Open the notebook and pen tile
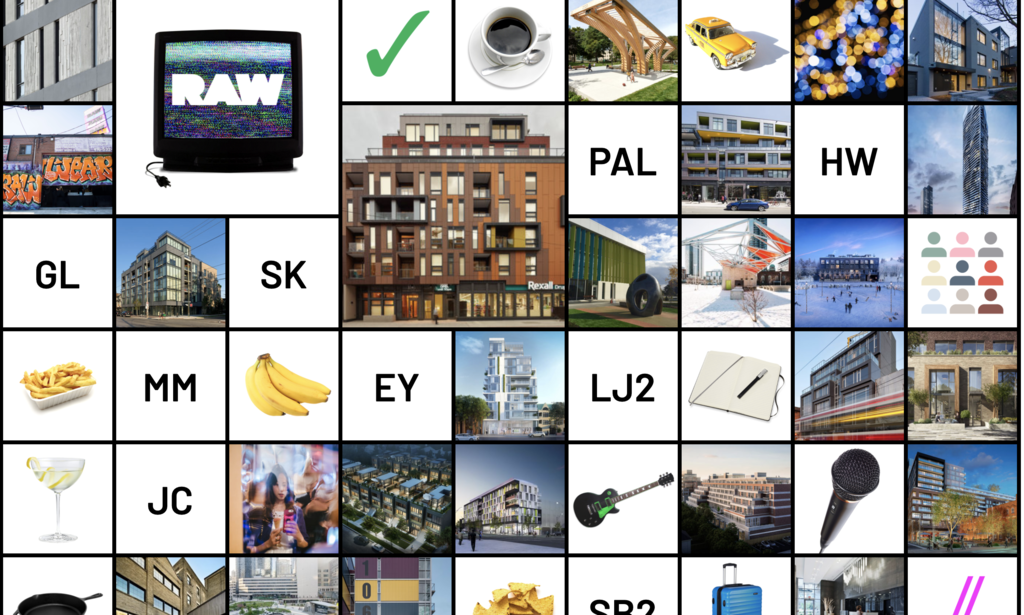The height and width of the screenshot is (615, 1024). [736, 387]
